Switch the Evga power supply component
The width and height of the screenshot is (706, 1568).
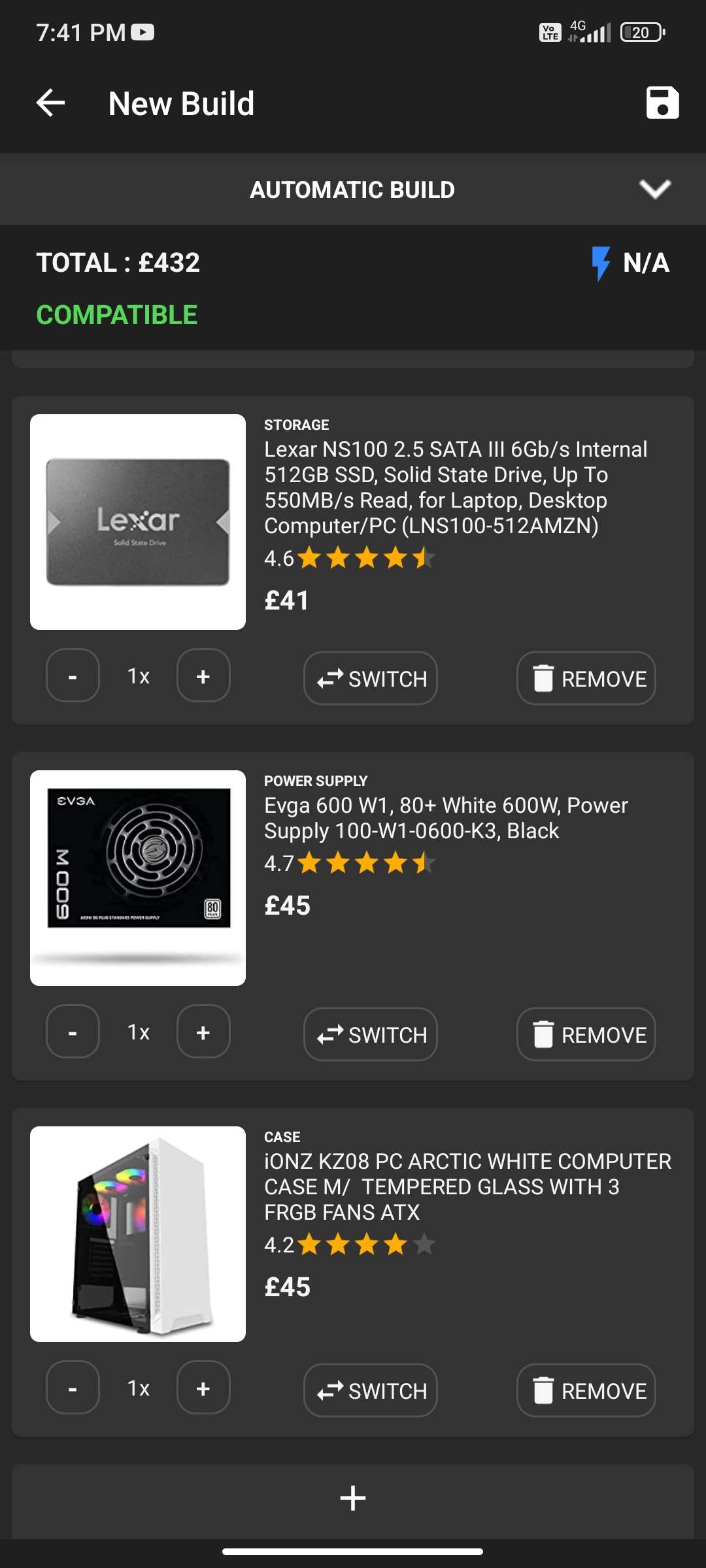pos(371,1035)
